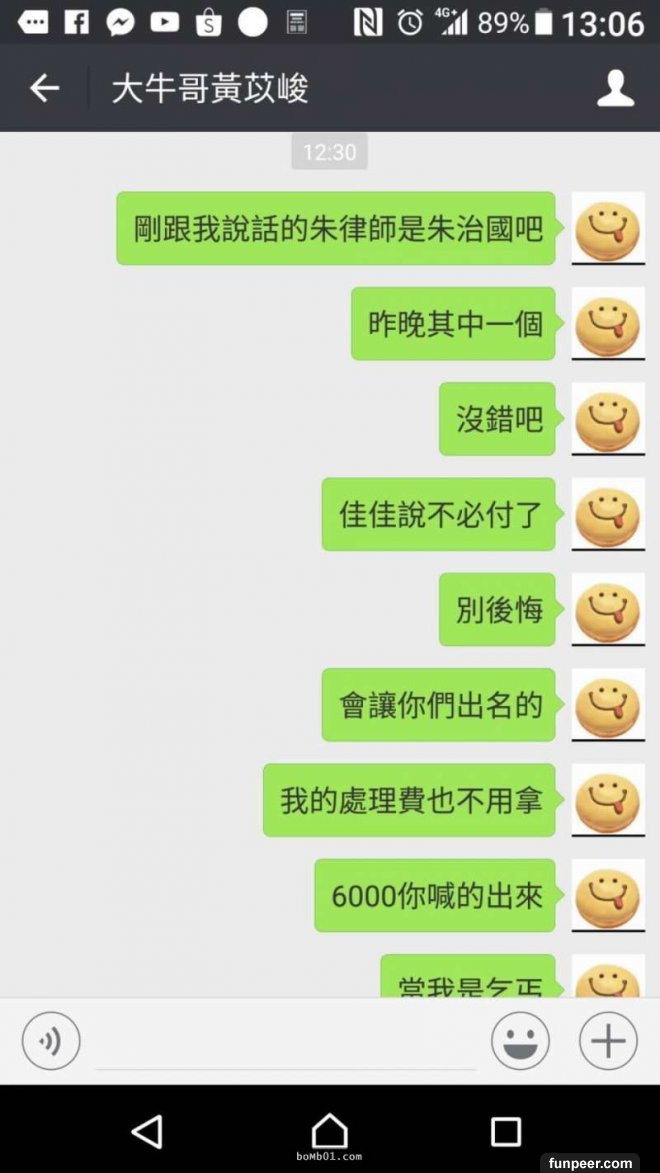
Task: Open the plus attachment menu
Action: [608, 1041]
